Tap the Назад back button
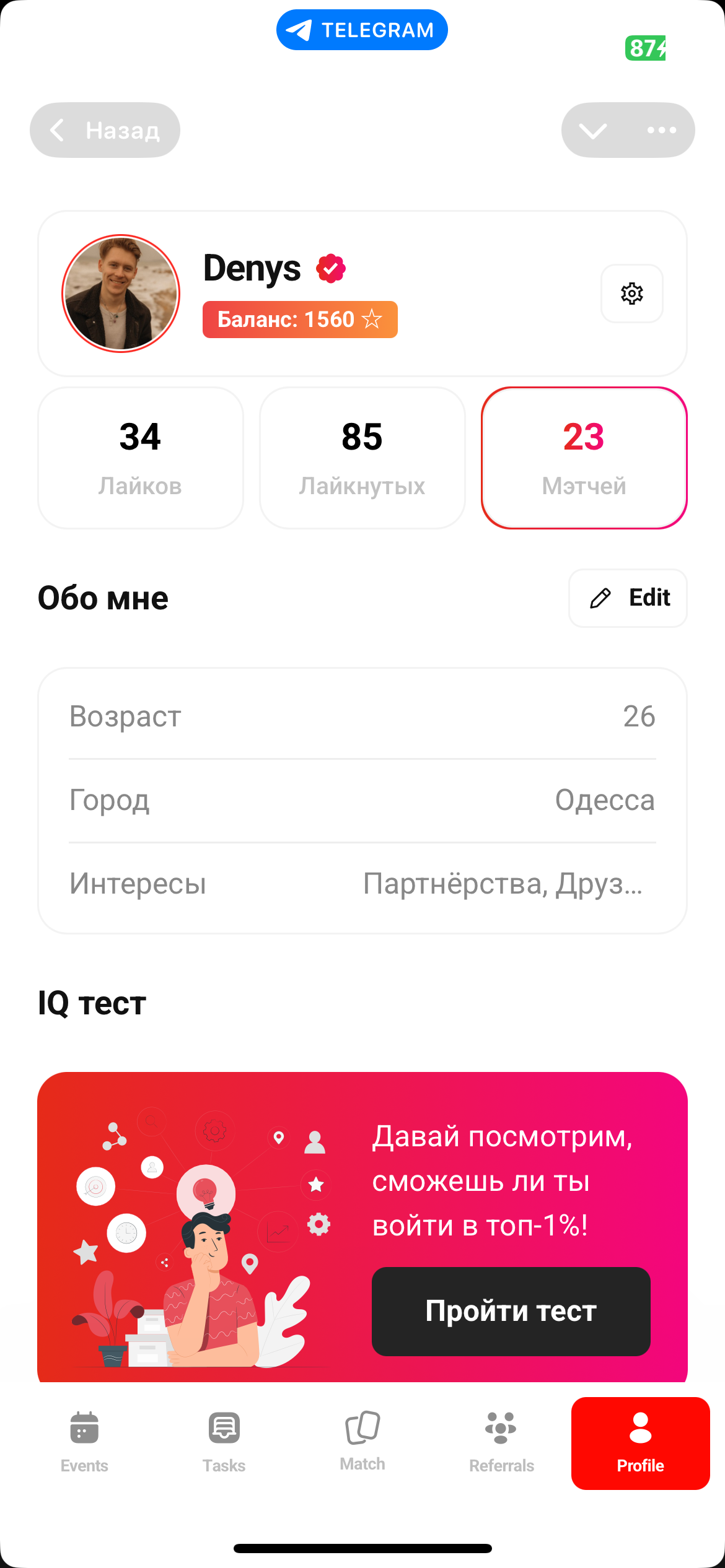This screenshot has height=1568, width=725. 104,129
